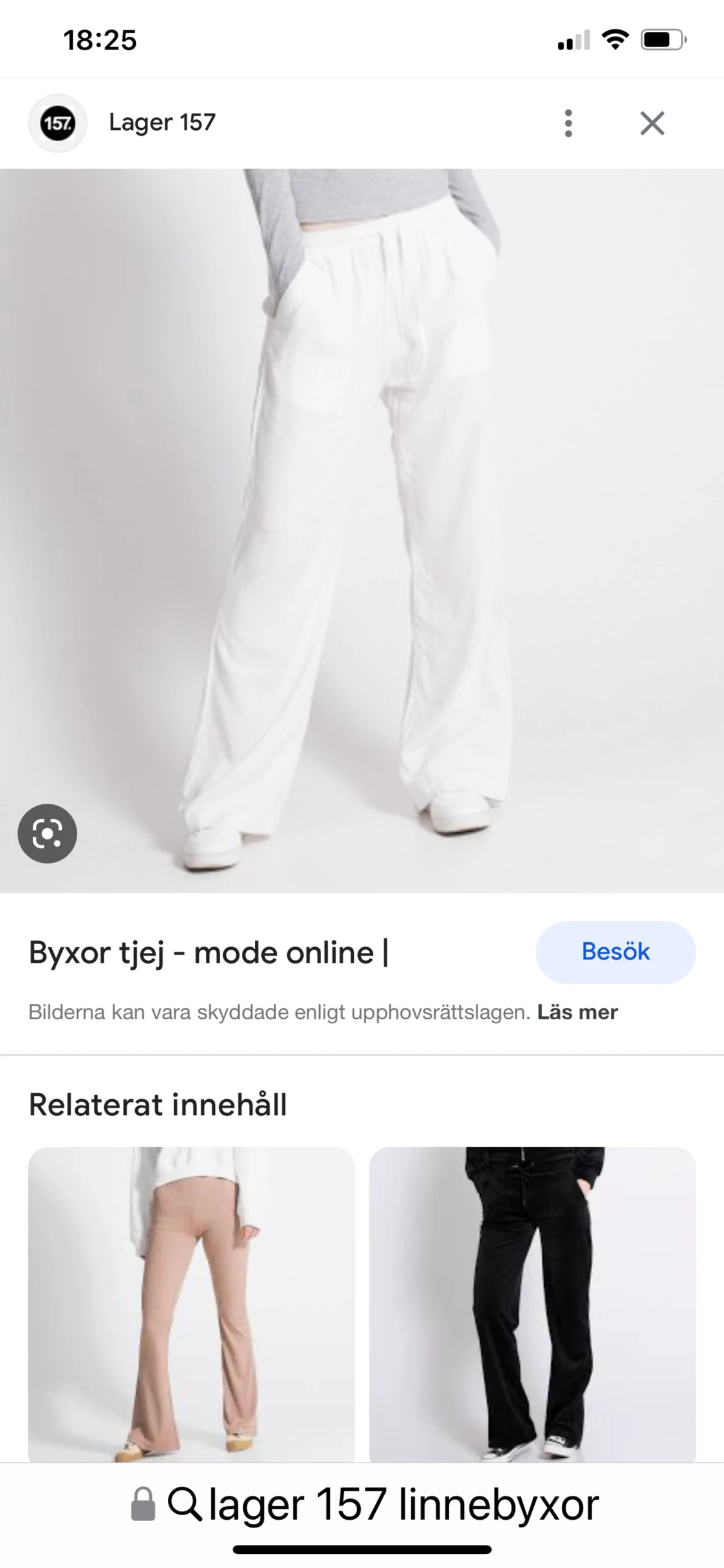
Task: Open Google Lens on the pants image
Action: tap(47, 833)
